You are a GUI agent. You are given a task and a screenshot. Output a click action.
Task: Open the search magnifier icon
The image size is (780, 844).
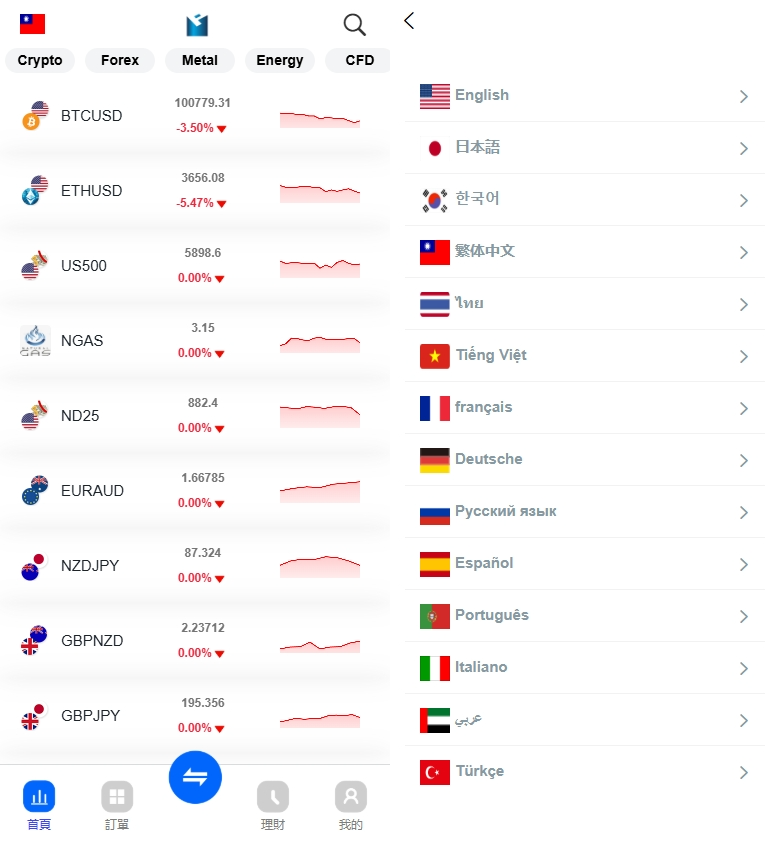354,24
